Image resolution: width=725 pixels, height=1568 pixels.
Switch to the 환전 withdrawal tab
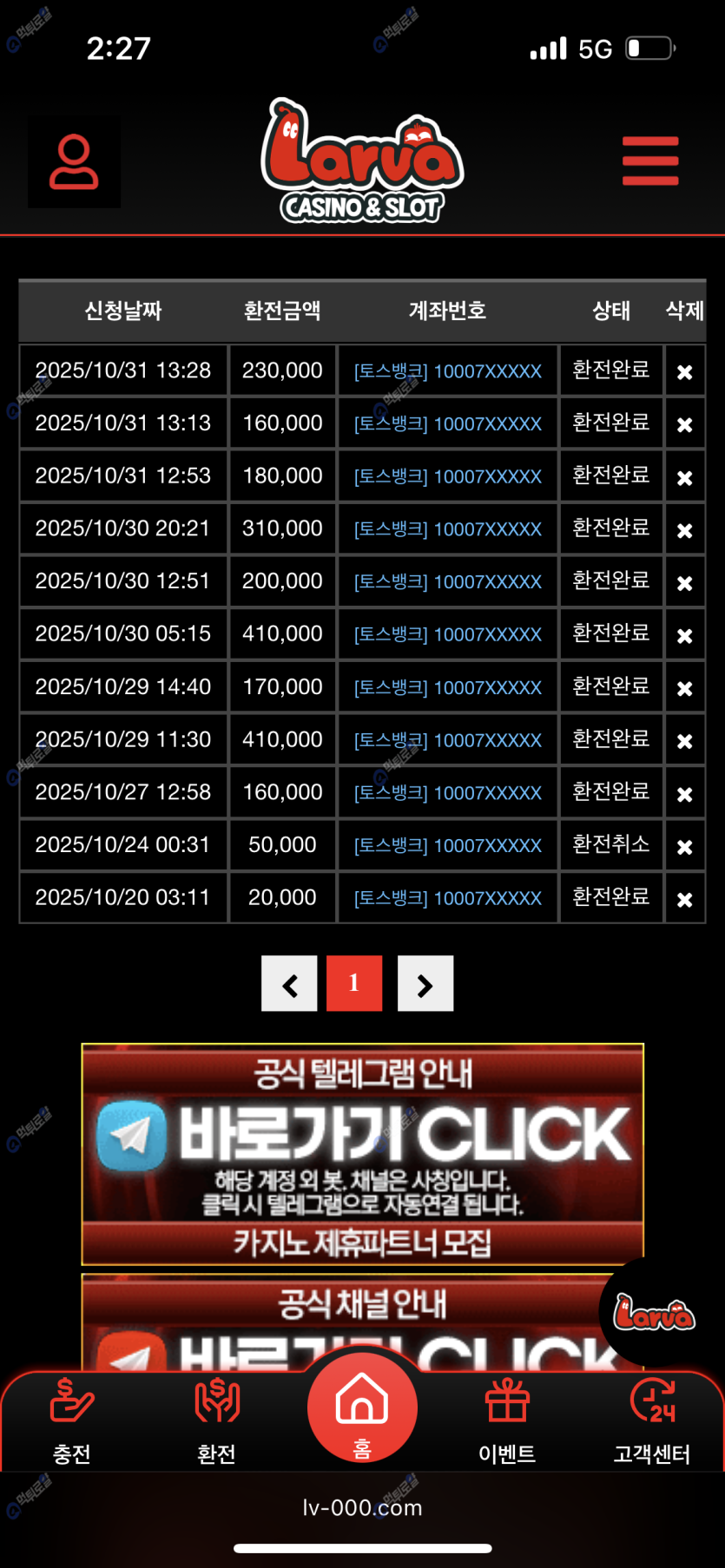pos(217,1419)
